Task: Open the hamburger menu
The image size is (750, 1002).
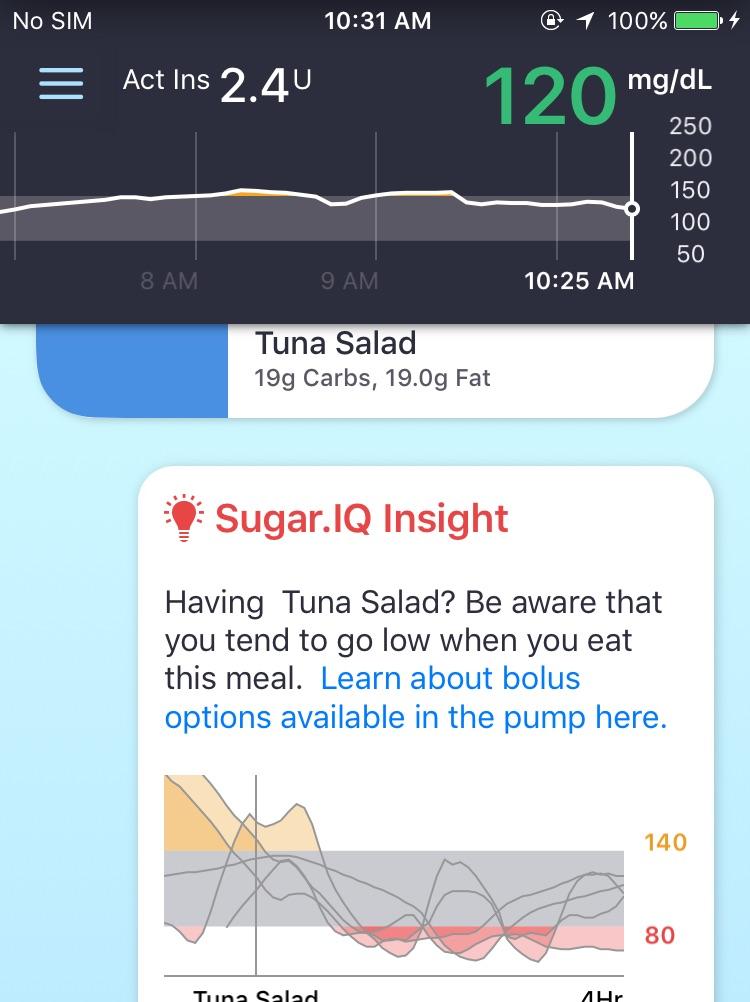Action: [61, 84]
